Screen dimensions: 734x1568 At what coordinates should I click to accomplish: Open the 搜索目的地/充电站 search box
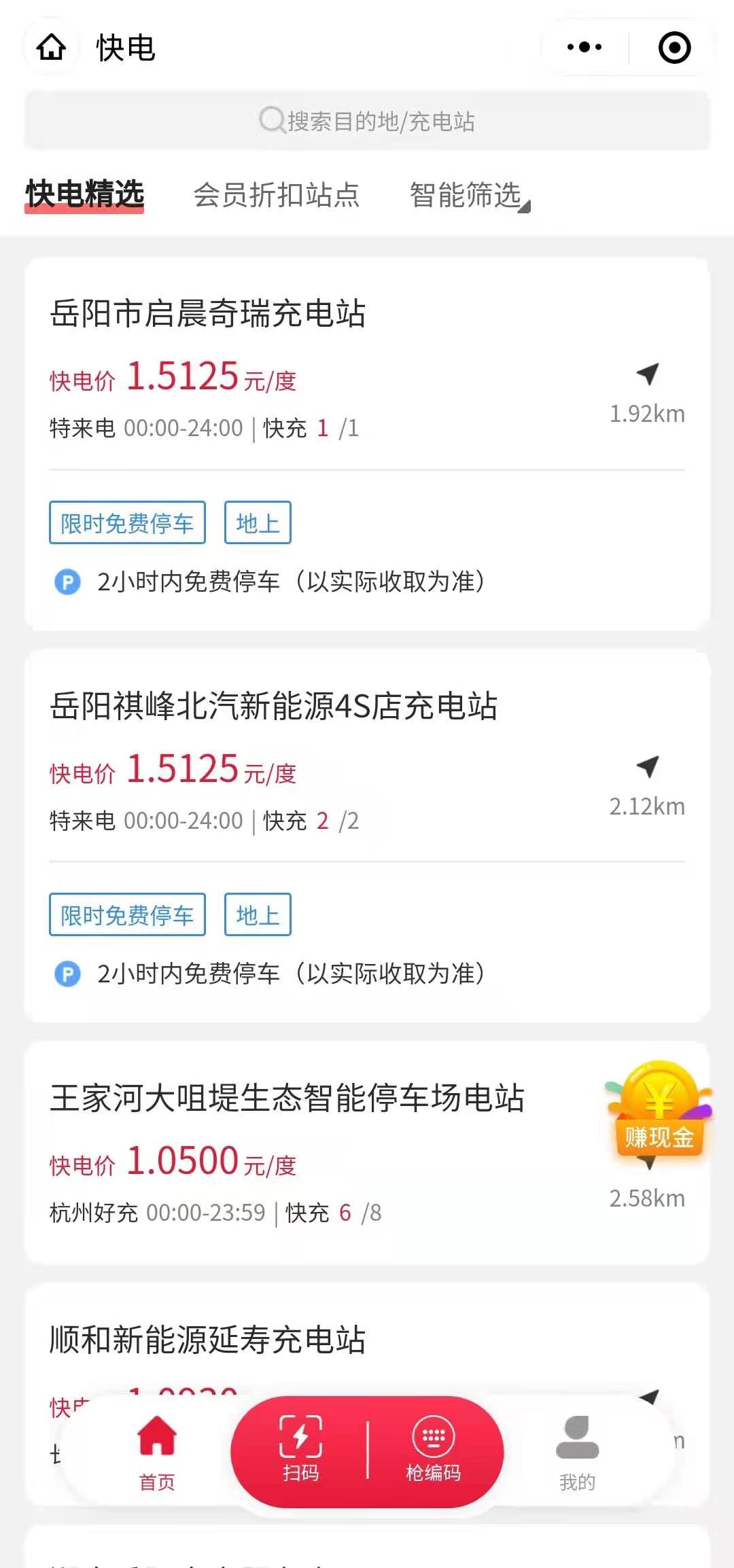[x=367, y=121]
